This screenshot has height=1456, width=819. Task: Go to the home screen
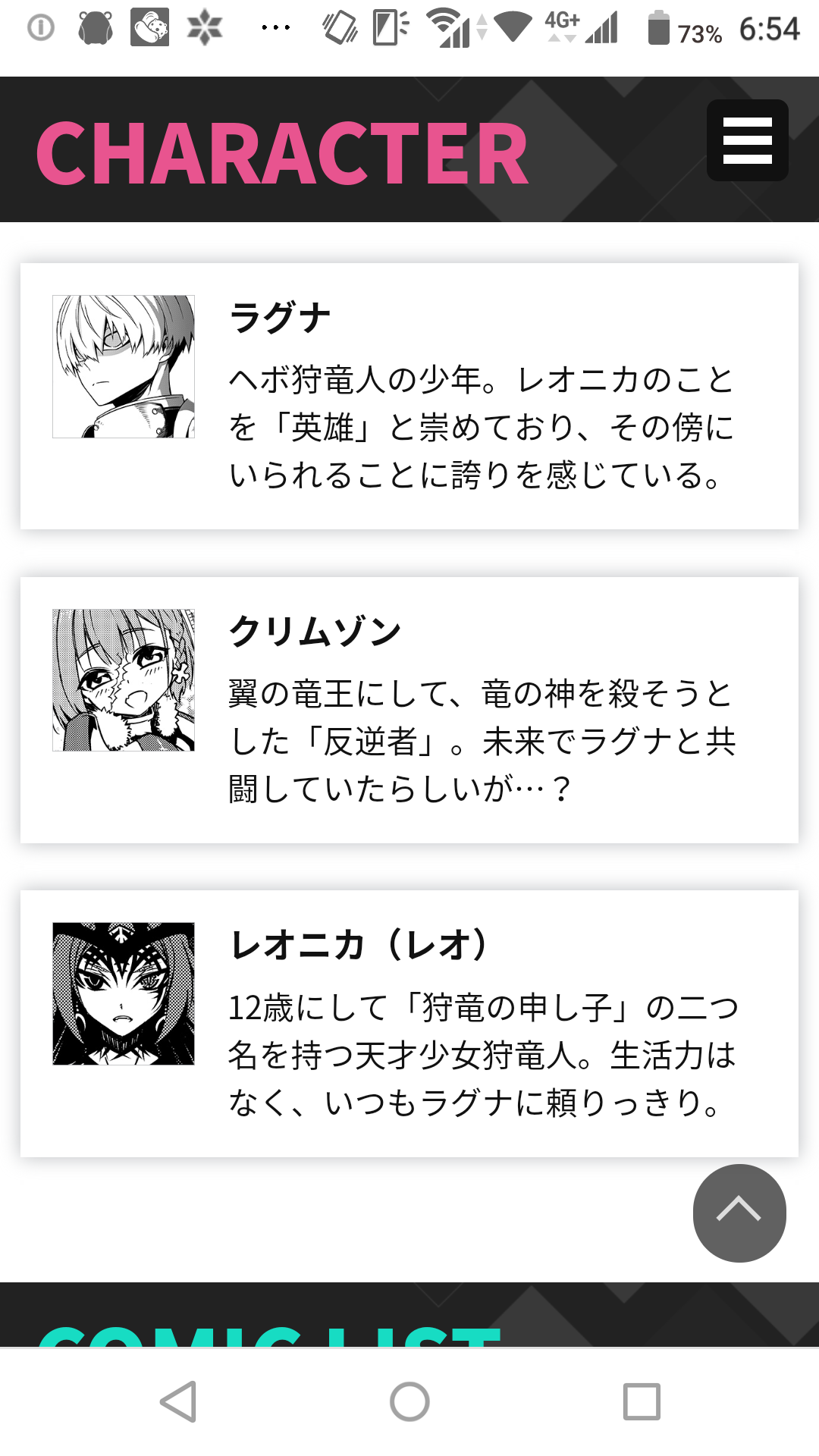409,1401
